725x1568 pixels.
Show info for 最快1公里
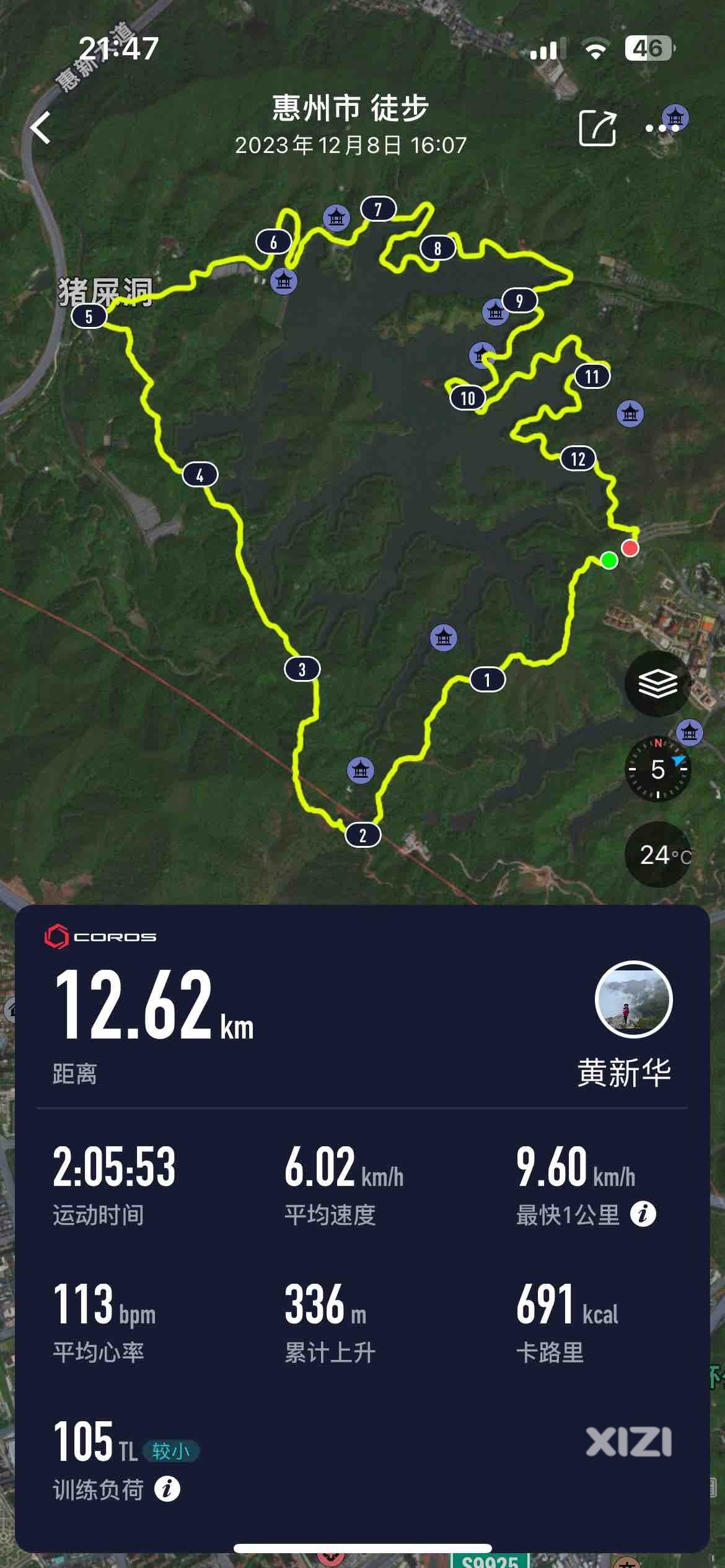click(643, 1214)
